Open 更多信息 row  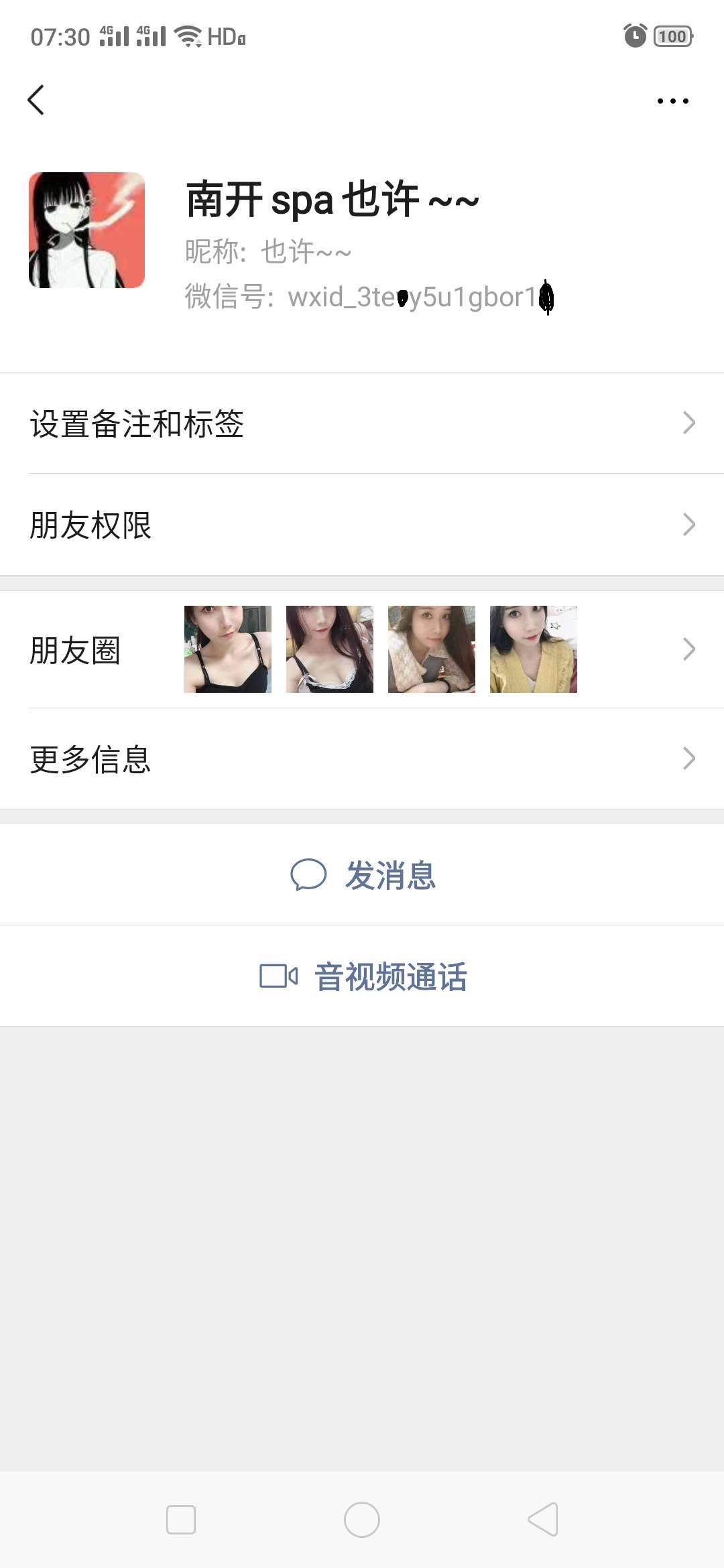(x=362, y=759)
